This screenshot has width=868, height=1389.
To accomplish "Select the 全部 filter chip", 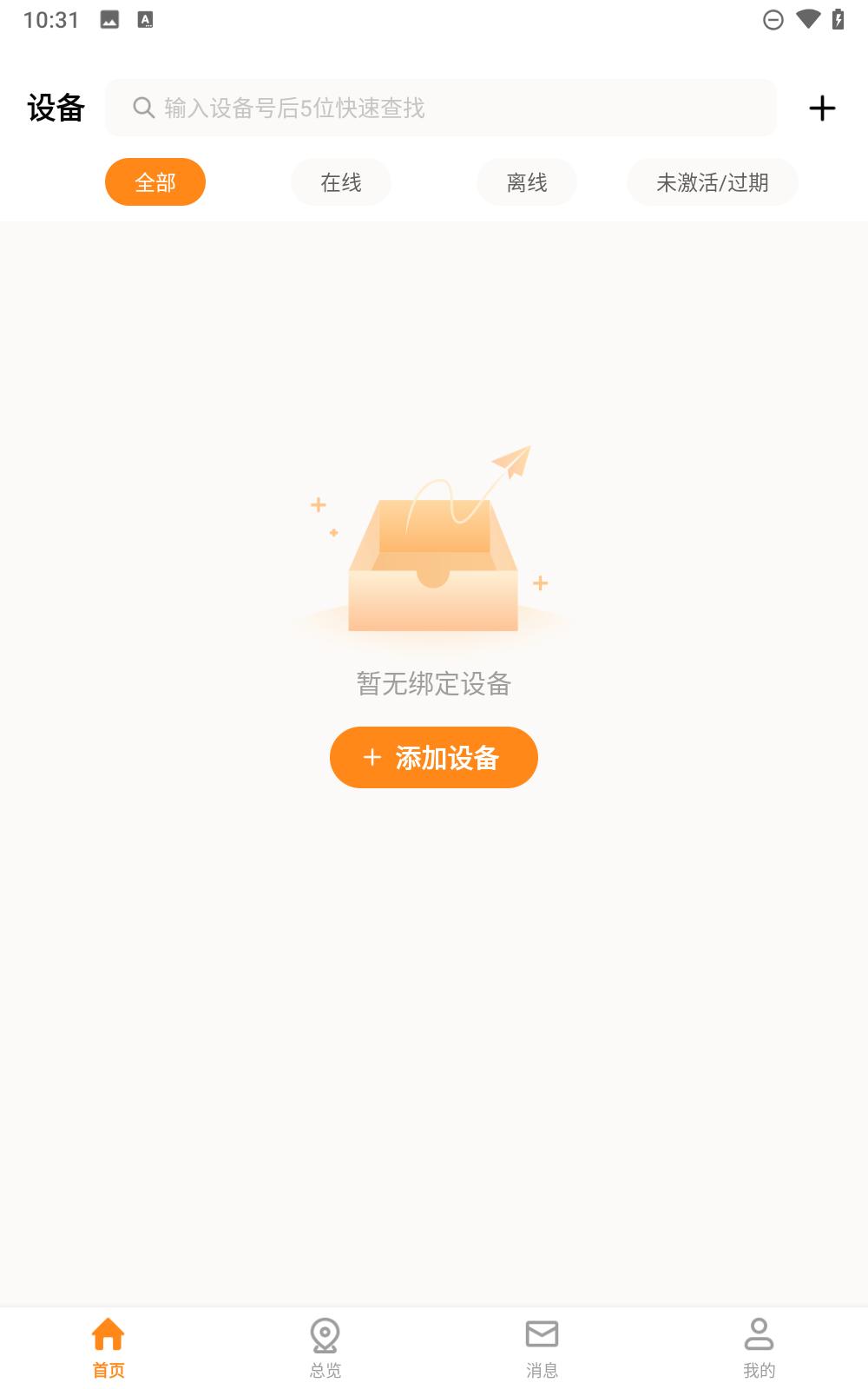I will pyautogui.click(x=155, y=181).
